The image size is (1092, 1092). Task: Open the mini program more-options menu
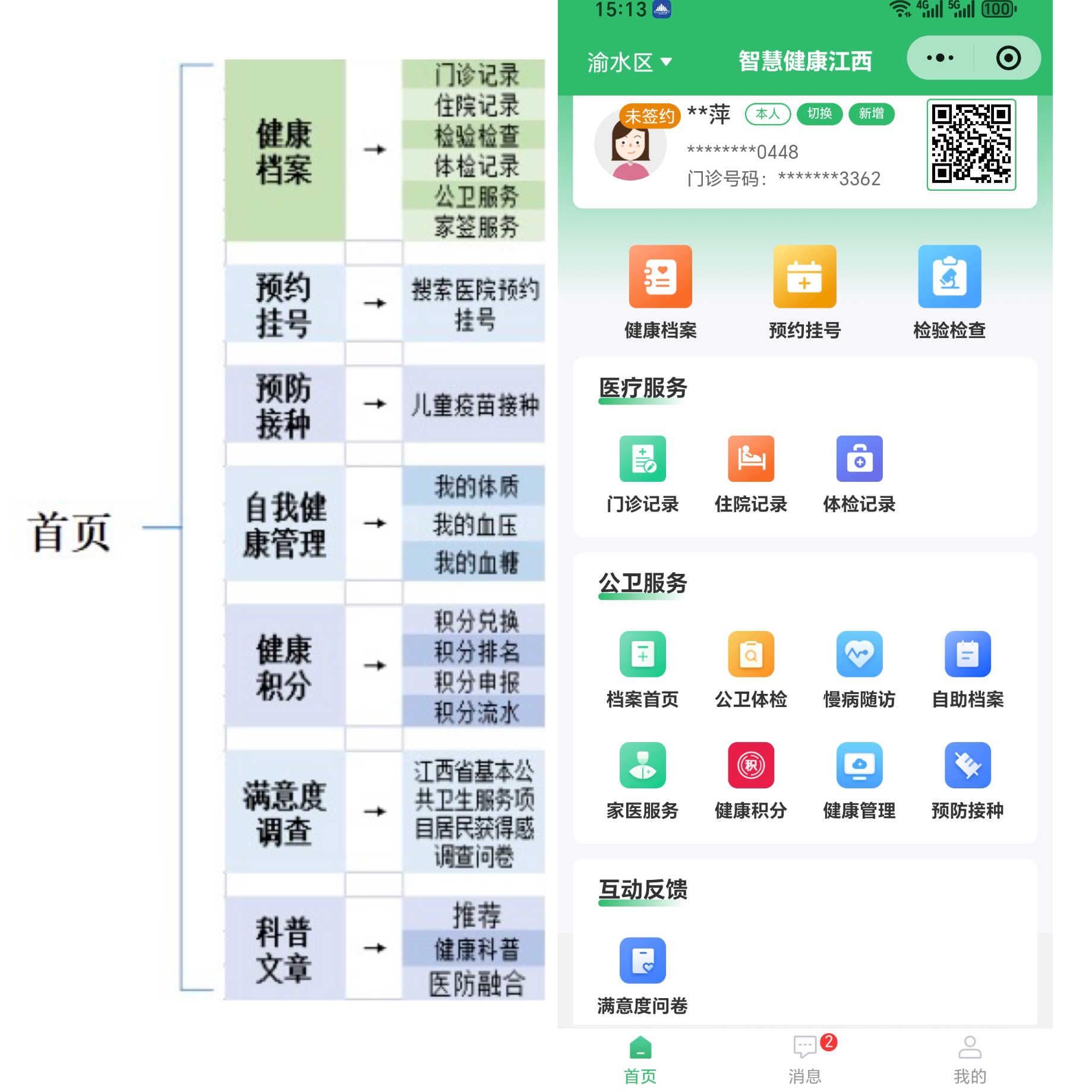[x=940, y=58]
